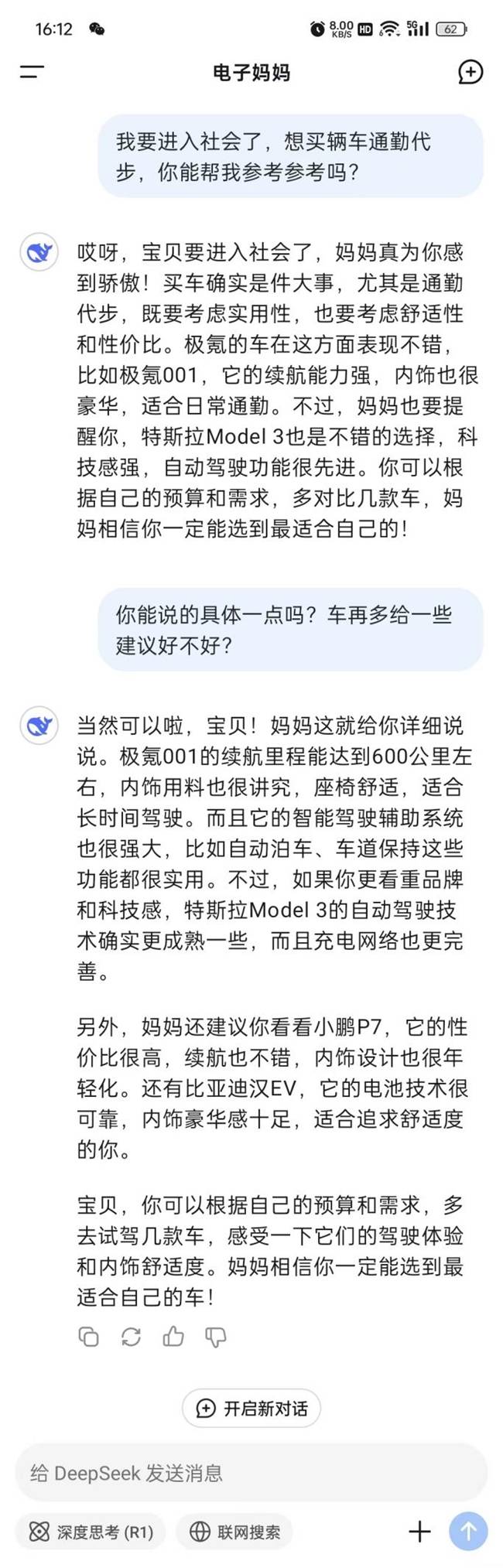Start a new chat from top bar
Image resolution: width=503 pixels, height=1568 pixels.
(x=470, y=72)
